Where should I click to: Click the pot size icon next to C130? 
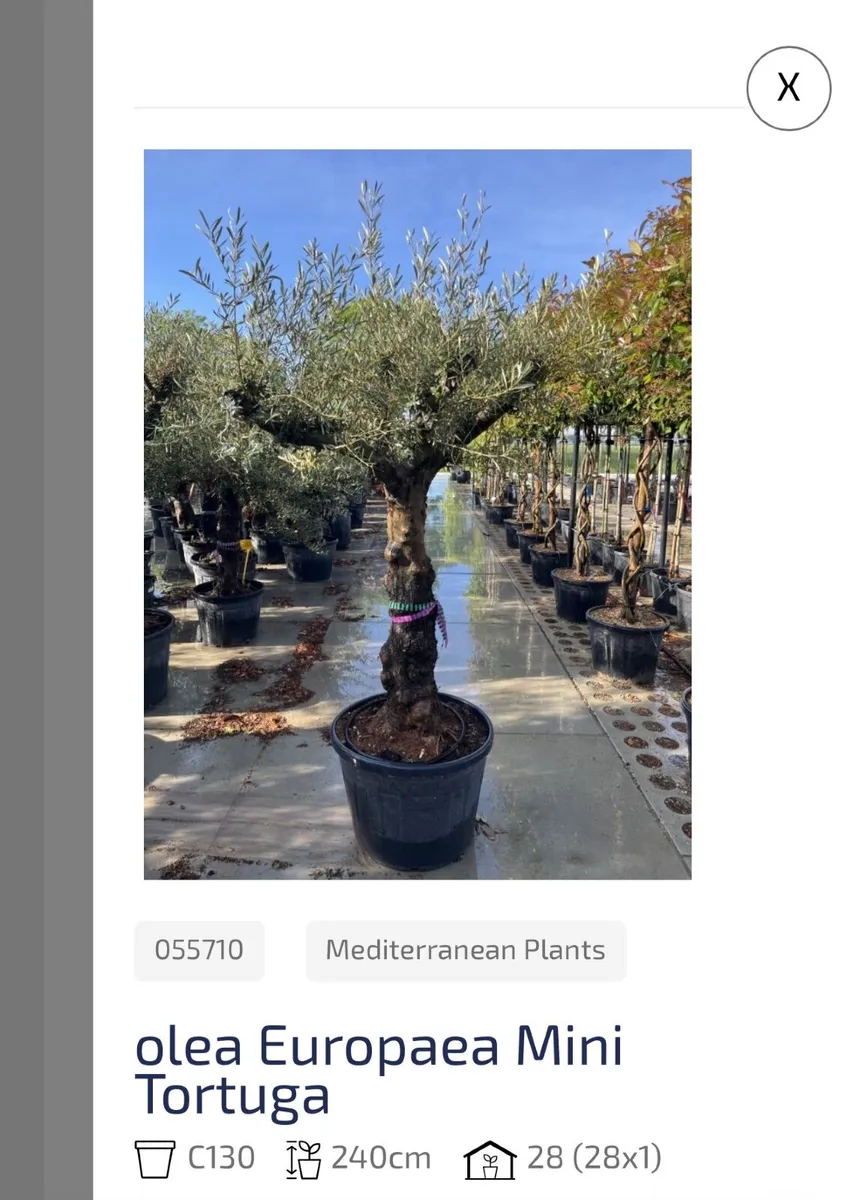(155, 1157)
